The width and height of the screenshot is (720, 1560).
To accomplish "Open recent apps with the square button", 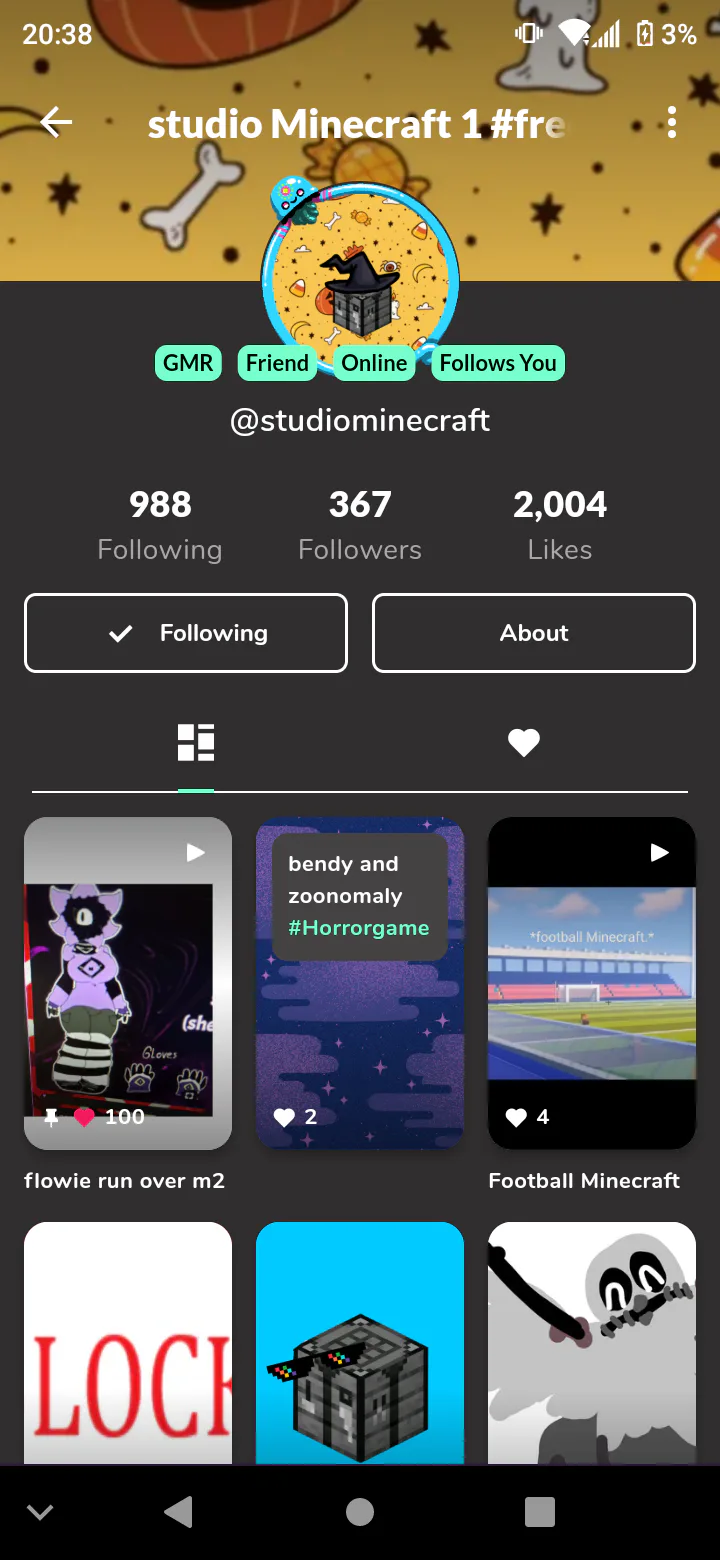I will [x=540, y=1512].
